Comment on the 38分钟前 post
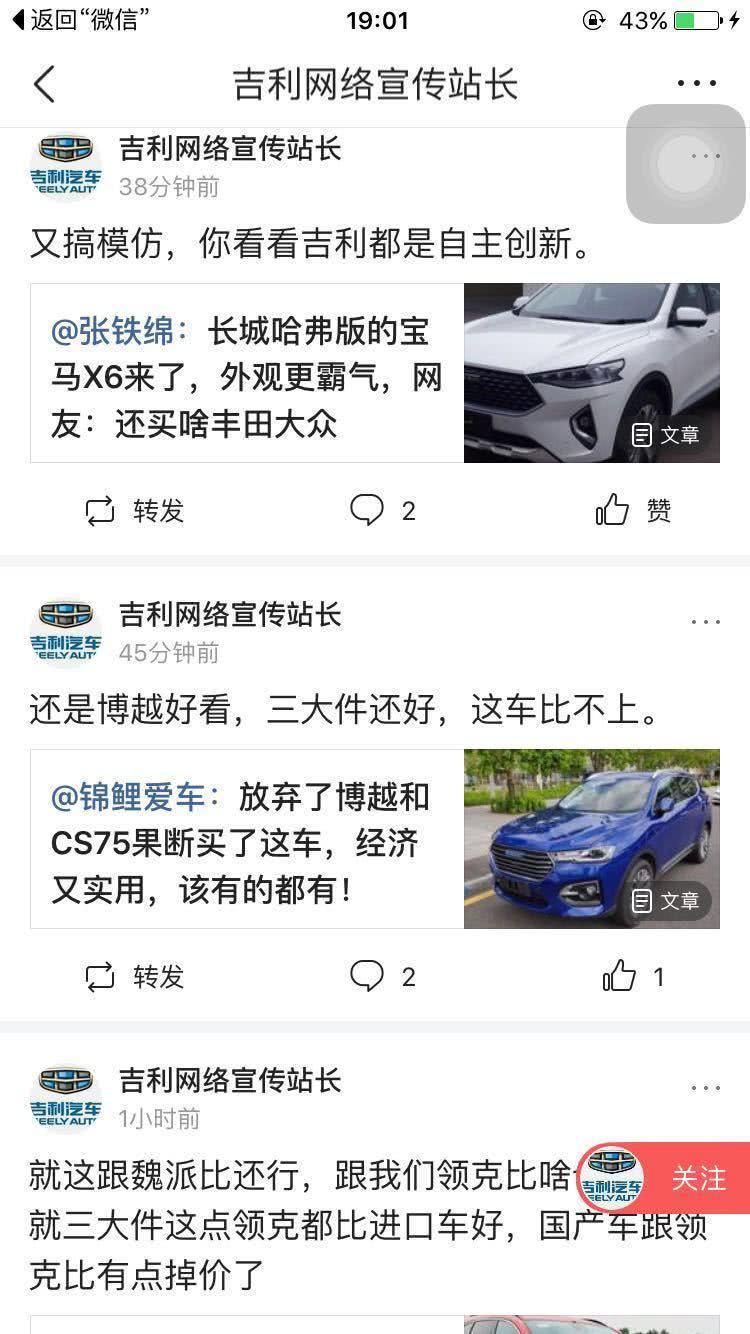This screenshot has height=1334, width=750. [382, 511]
